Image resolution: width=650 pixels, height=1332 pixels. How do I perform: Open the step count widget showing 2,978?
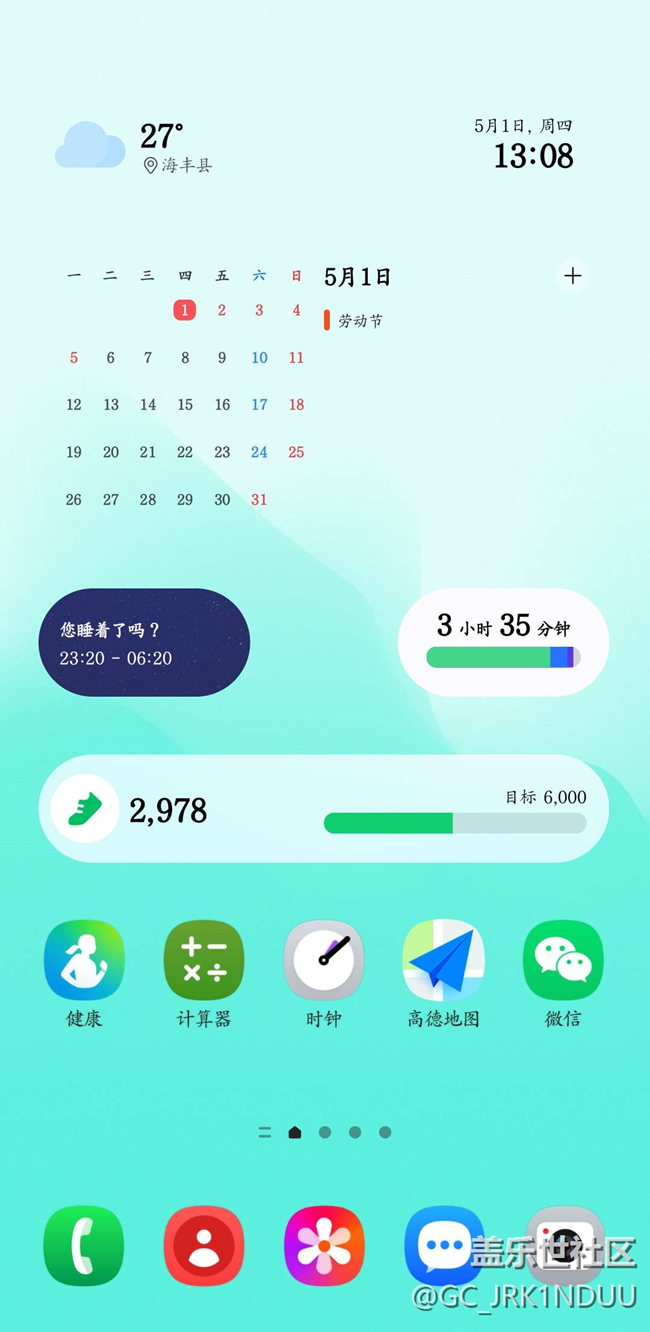[x=324, y=809]
